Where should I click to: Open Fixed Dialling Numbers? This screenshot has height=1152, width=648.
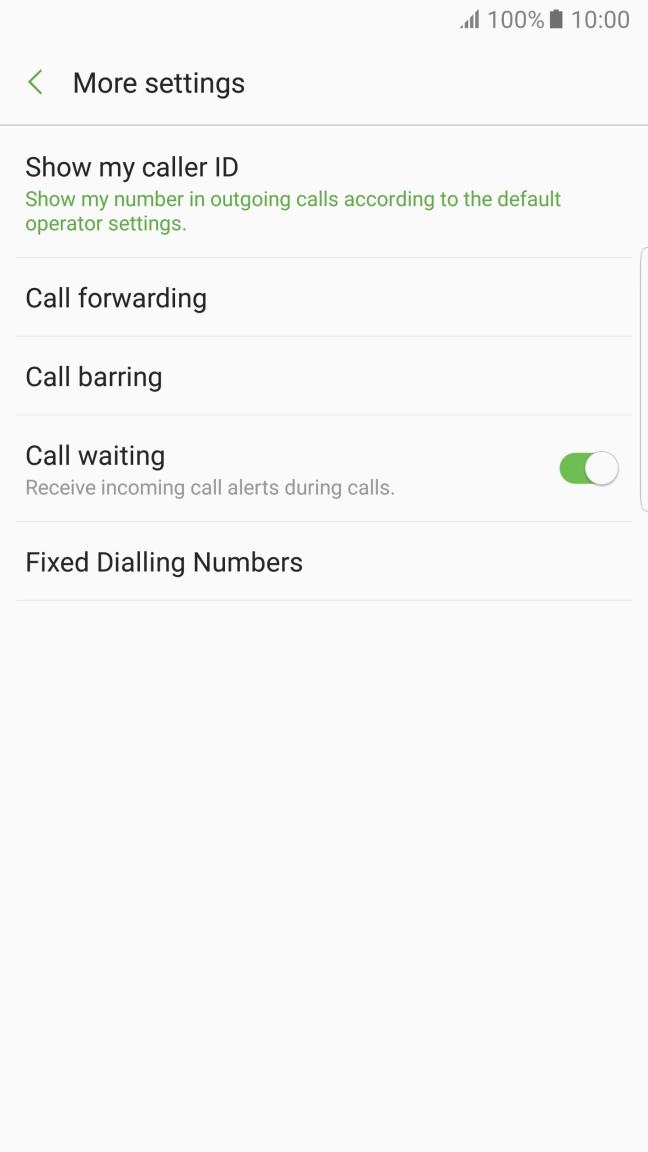point(300,562)
